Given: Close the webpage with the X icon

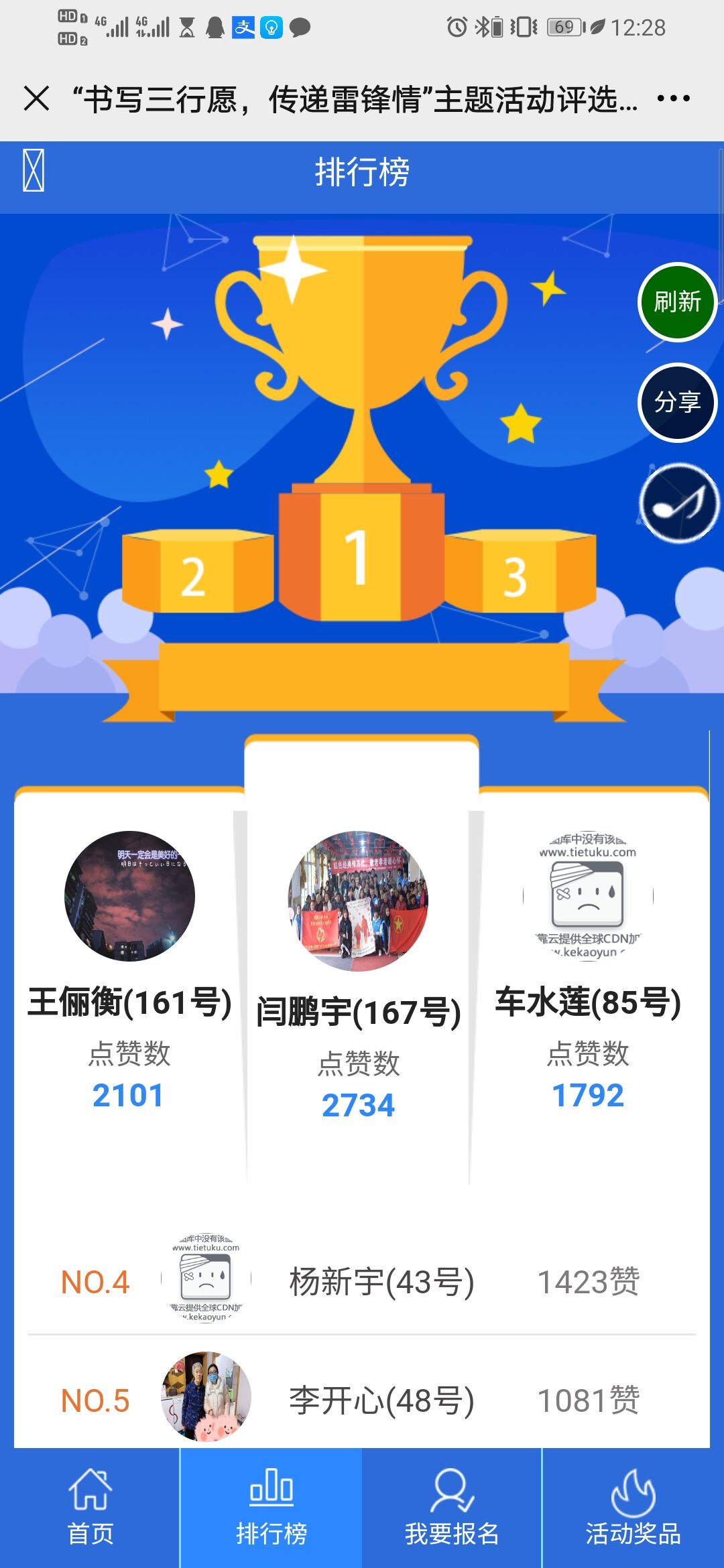Looking at the screenshot, I should click(x=36, y=99).
